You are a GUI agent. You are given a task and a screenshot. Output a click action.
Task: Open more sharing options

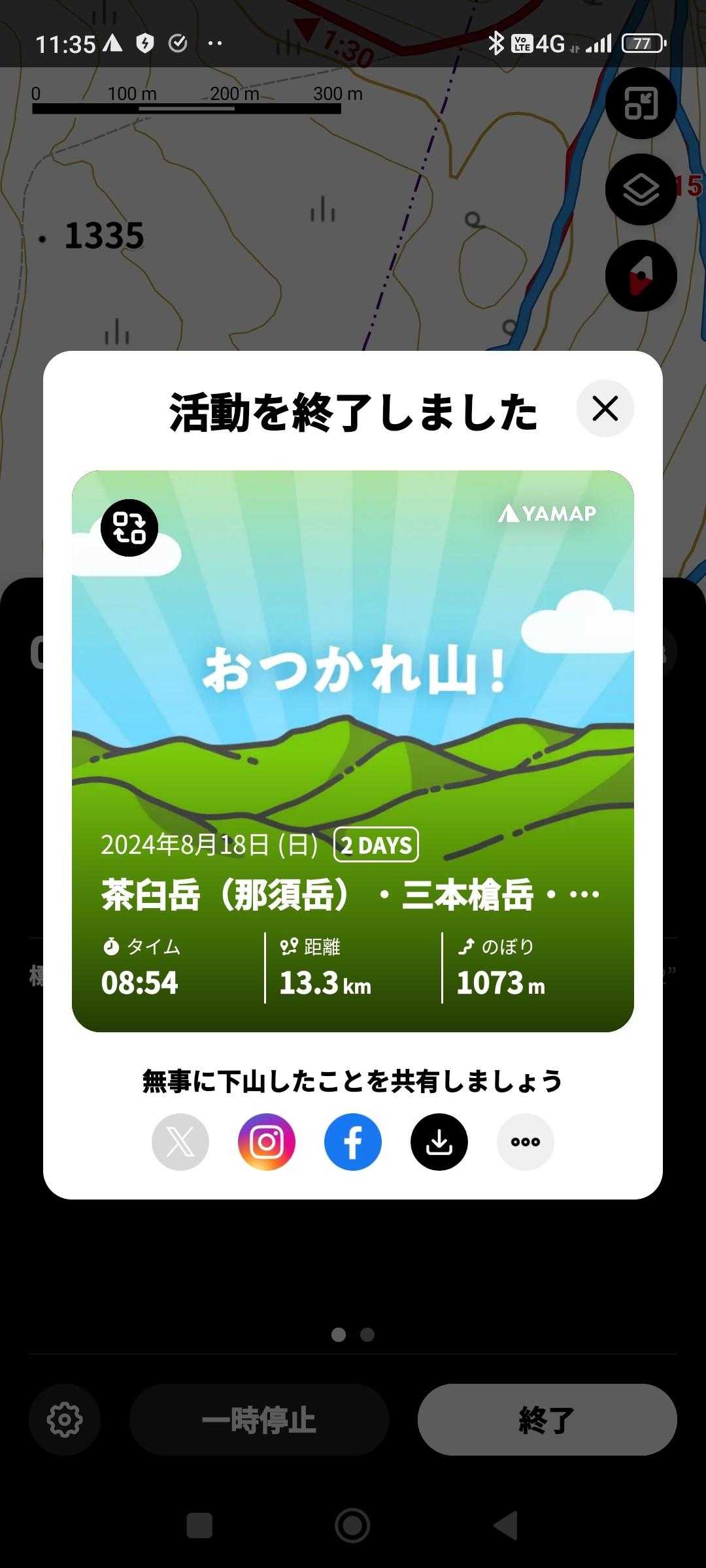pyautogui.click(x=526, y=1142)
